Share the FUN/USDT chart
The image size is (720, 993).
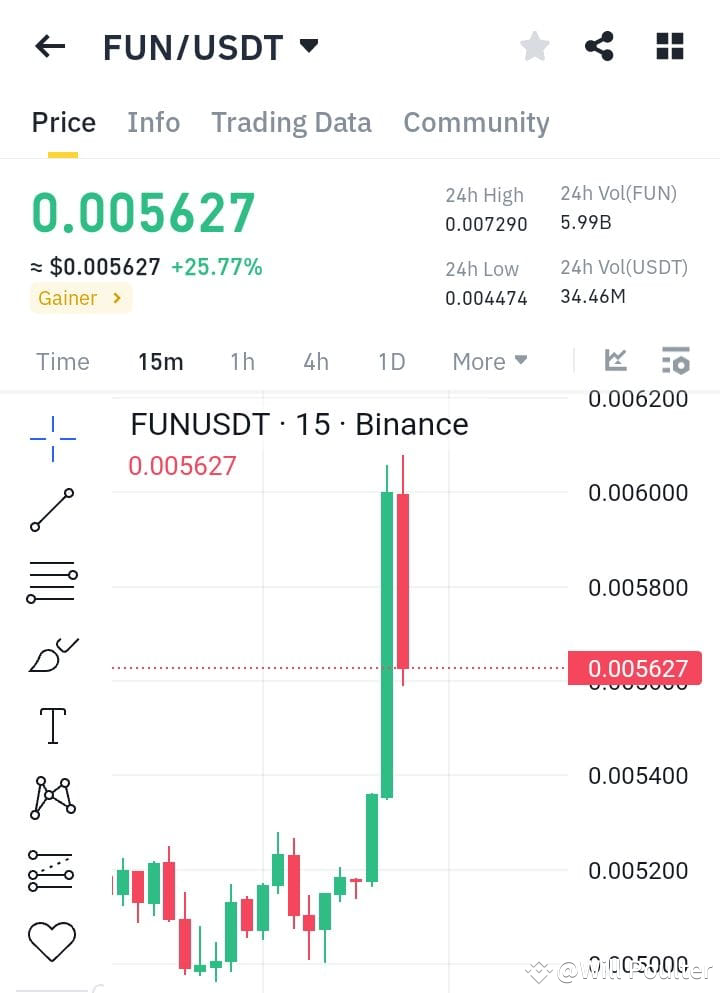(600, 45)
